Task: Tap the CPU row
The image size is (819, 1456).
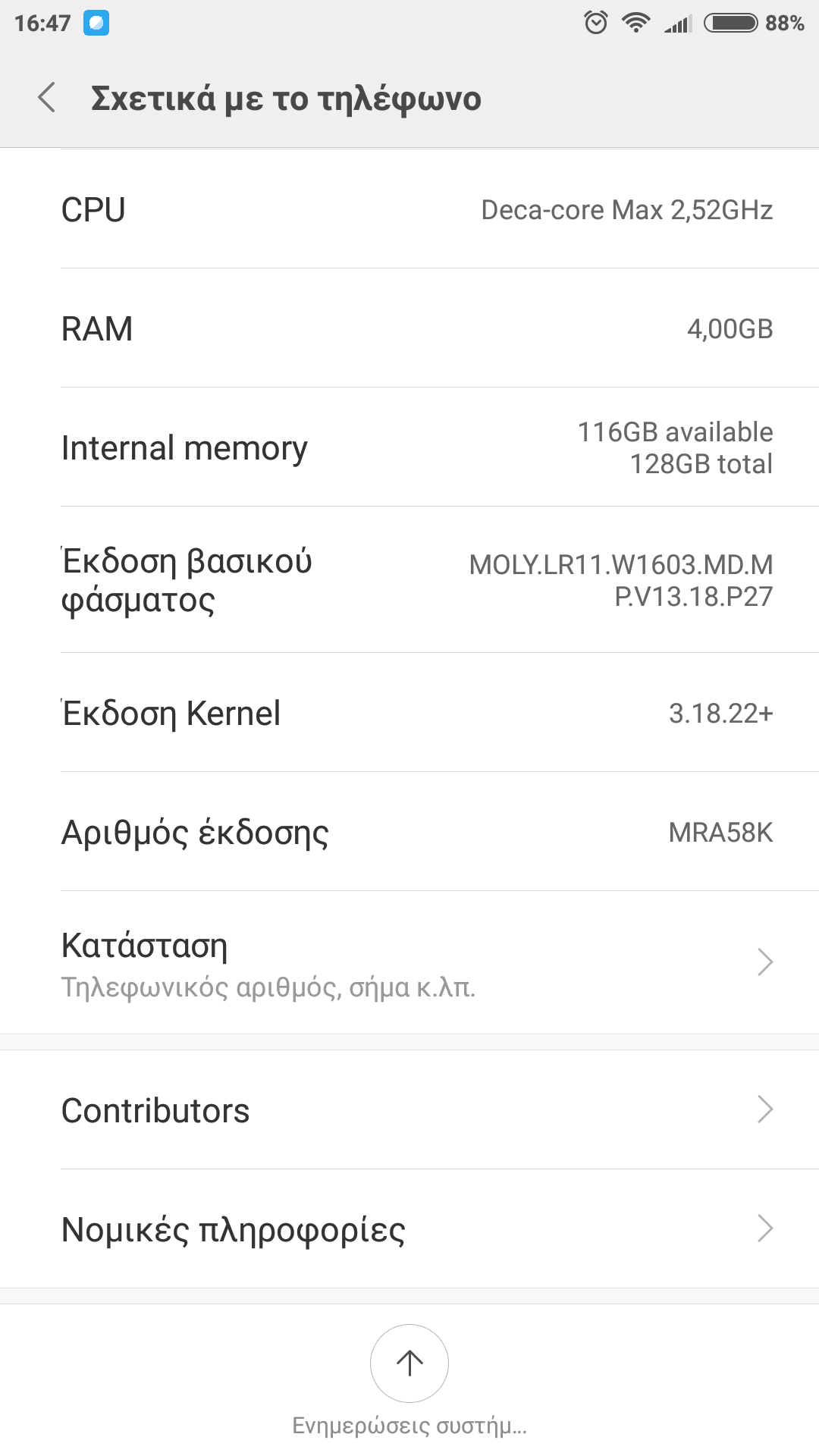Action: 409,209
